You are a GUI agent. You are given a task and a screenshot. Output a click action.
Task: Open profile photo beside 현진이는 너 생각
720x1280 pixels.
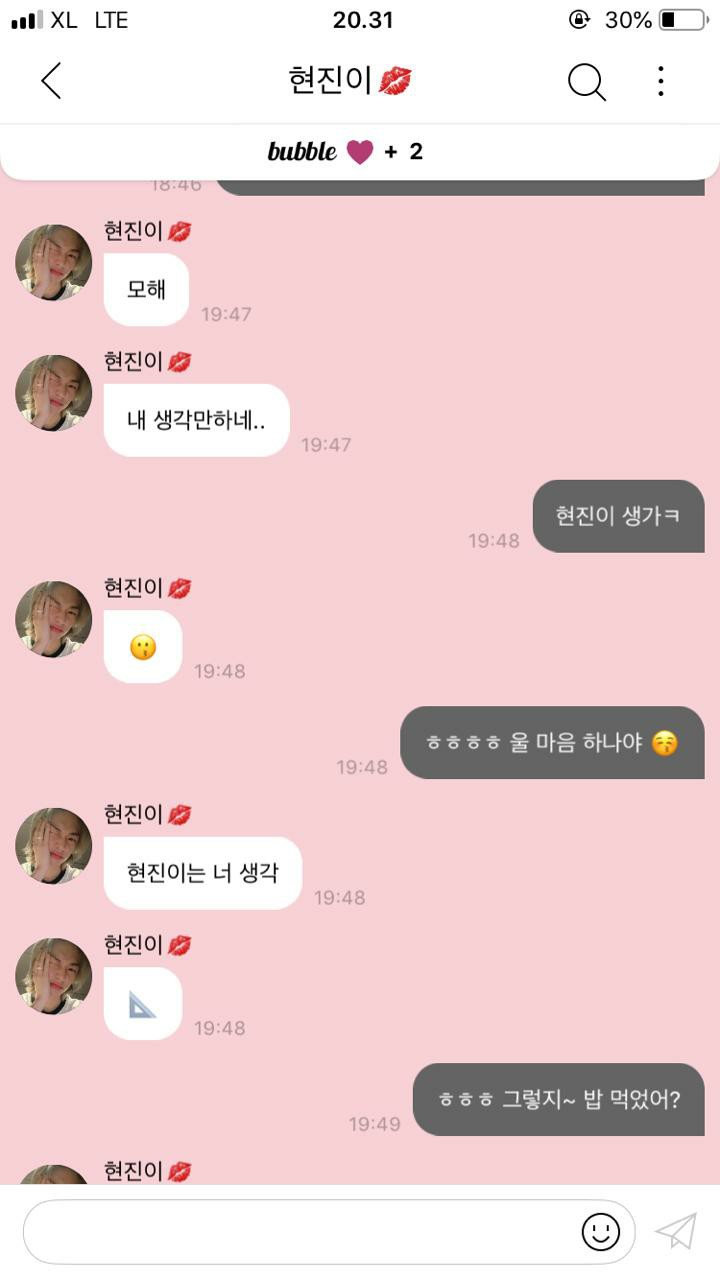(x=54, y=846)
